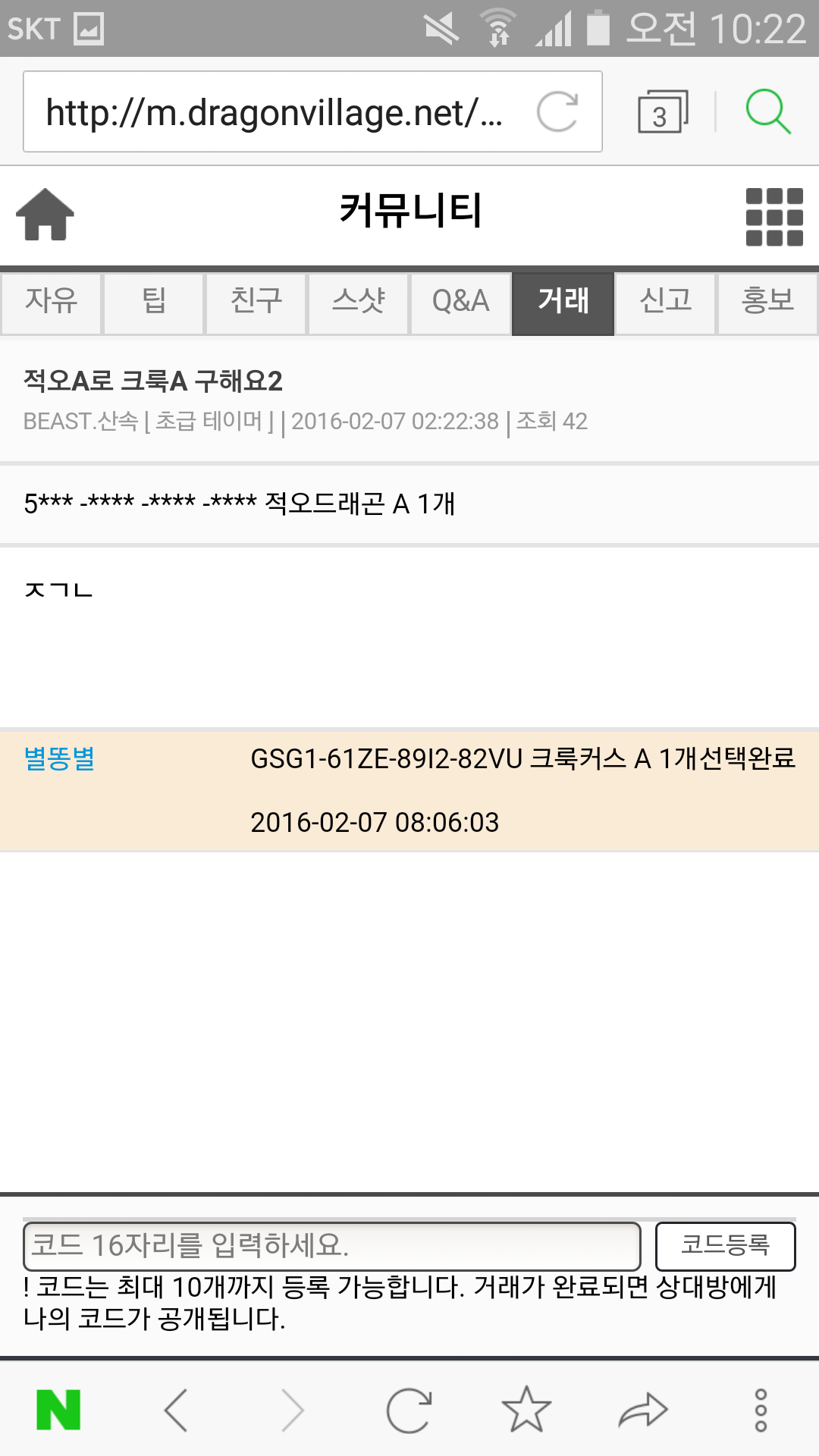819x1456 pixels.
Task: Select the 거래 tab
Action: (x=563, y=302)
